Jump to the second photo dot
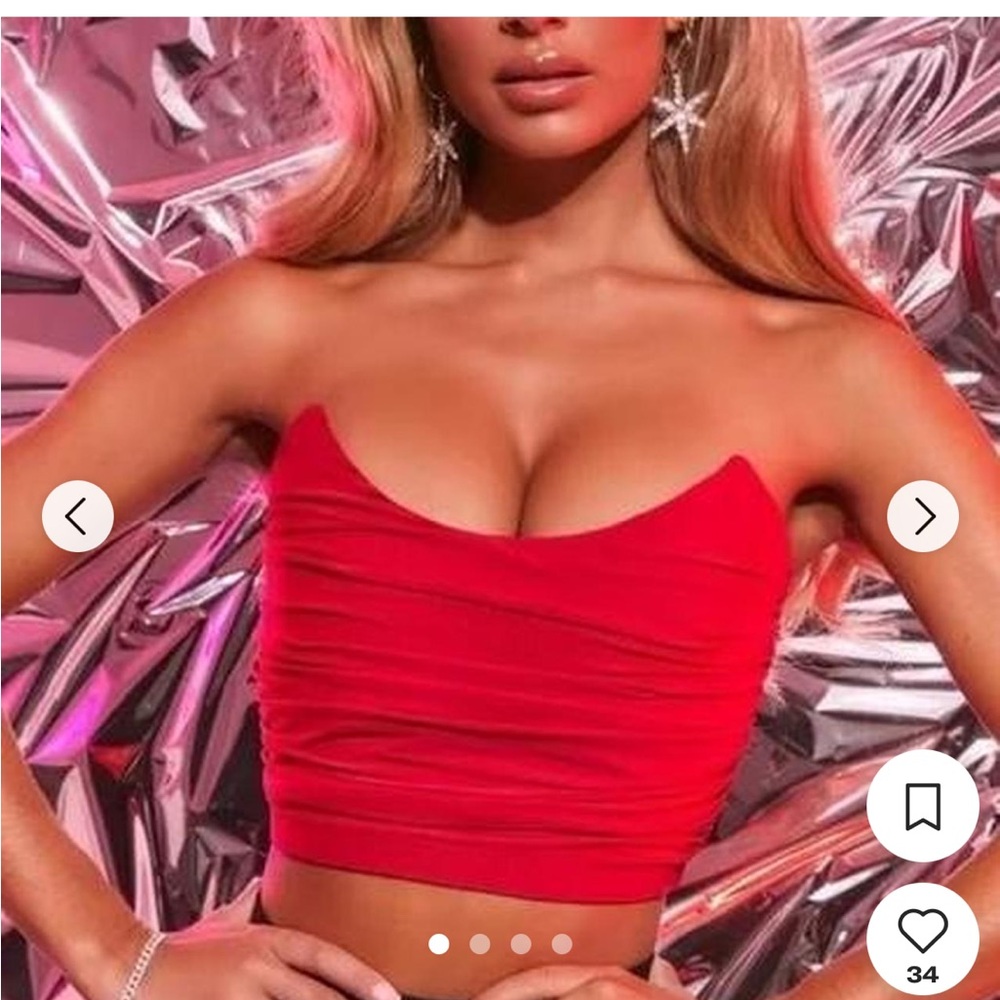Image resolution: width=1000 pixels, height=1000 pixels. pos(480,943)
